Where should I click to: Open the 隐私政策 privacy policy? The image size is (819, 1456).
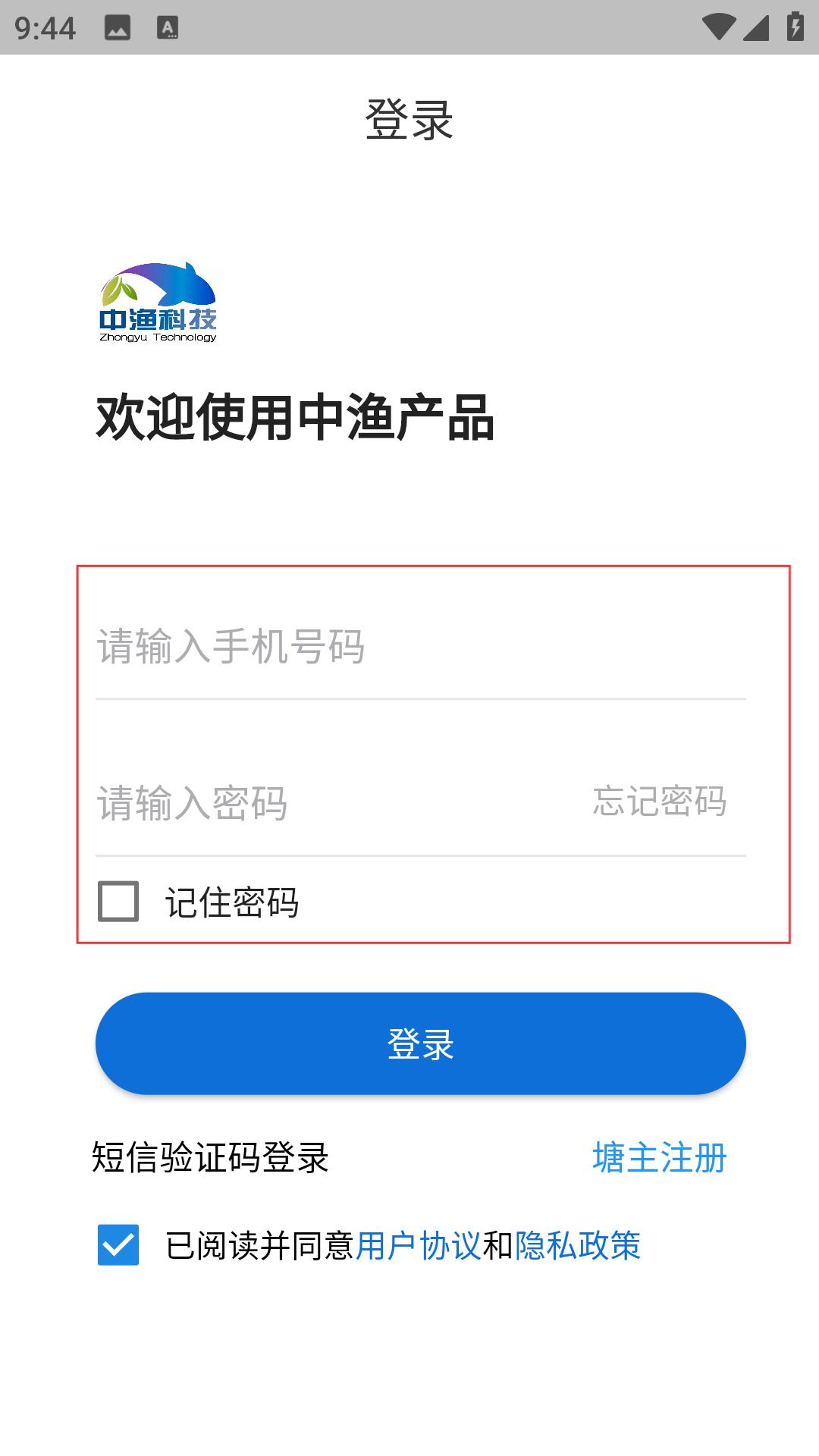tap(578, 1245)
